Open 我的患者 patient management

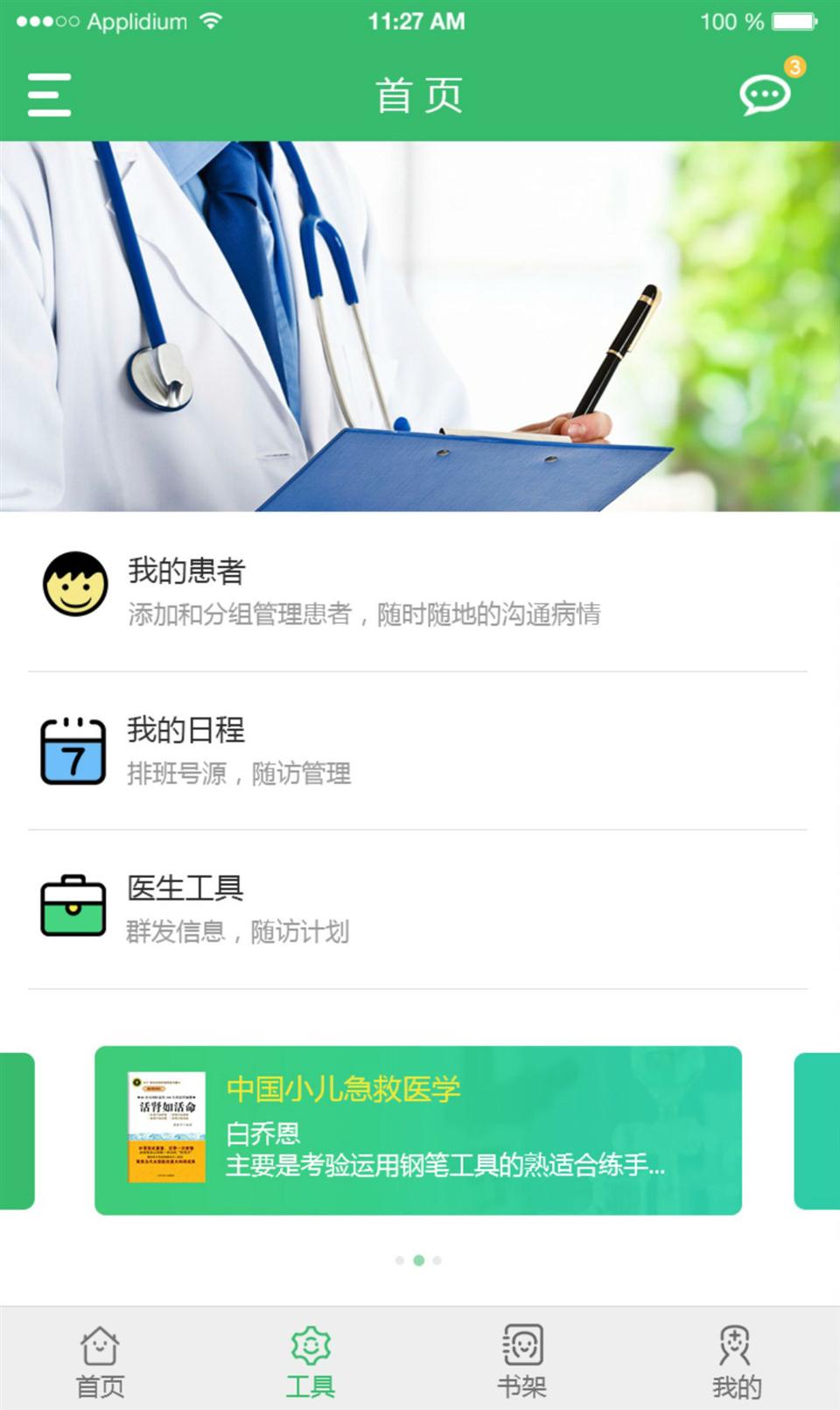[x=418, y=591]
